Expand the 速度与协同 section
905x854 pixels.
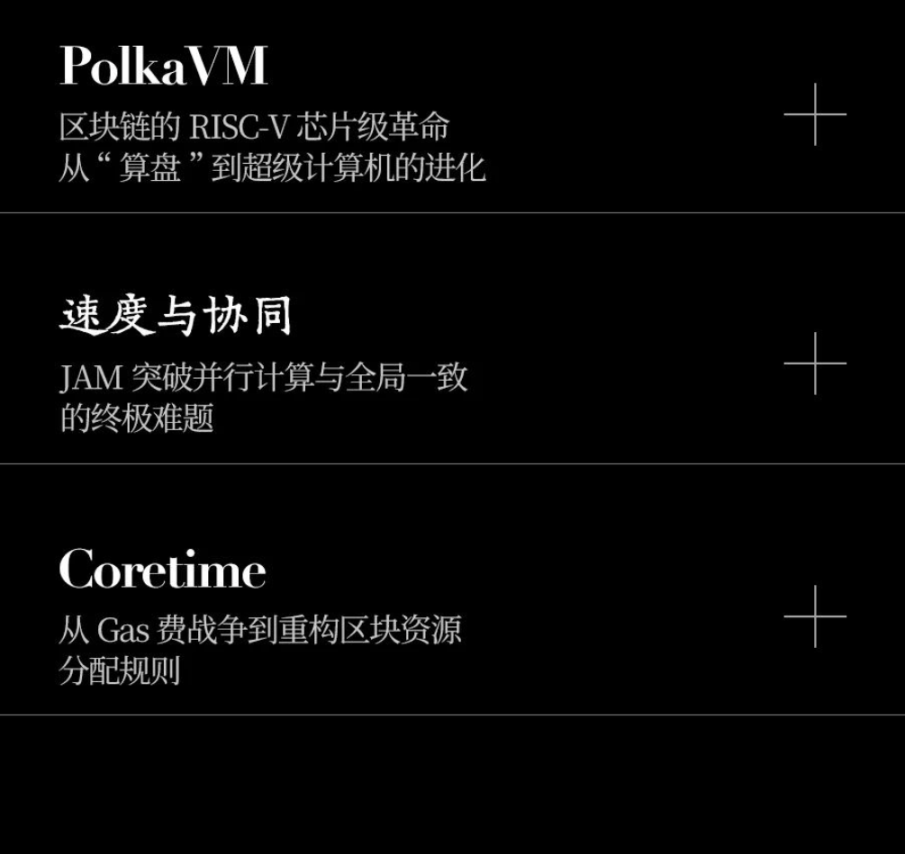[x=815, y=363]
